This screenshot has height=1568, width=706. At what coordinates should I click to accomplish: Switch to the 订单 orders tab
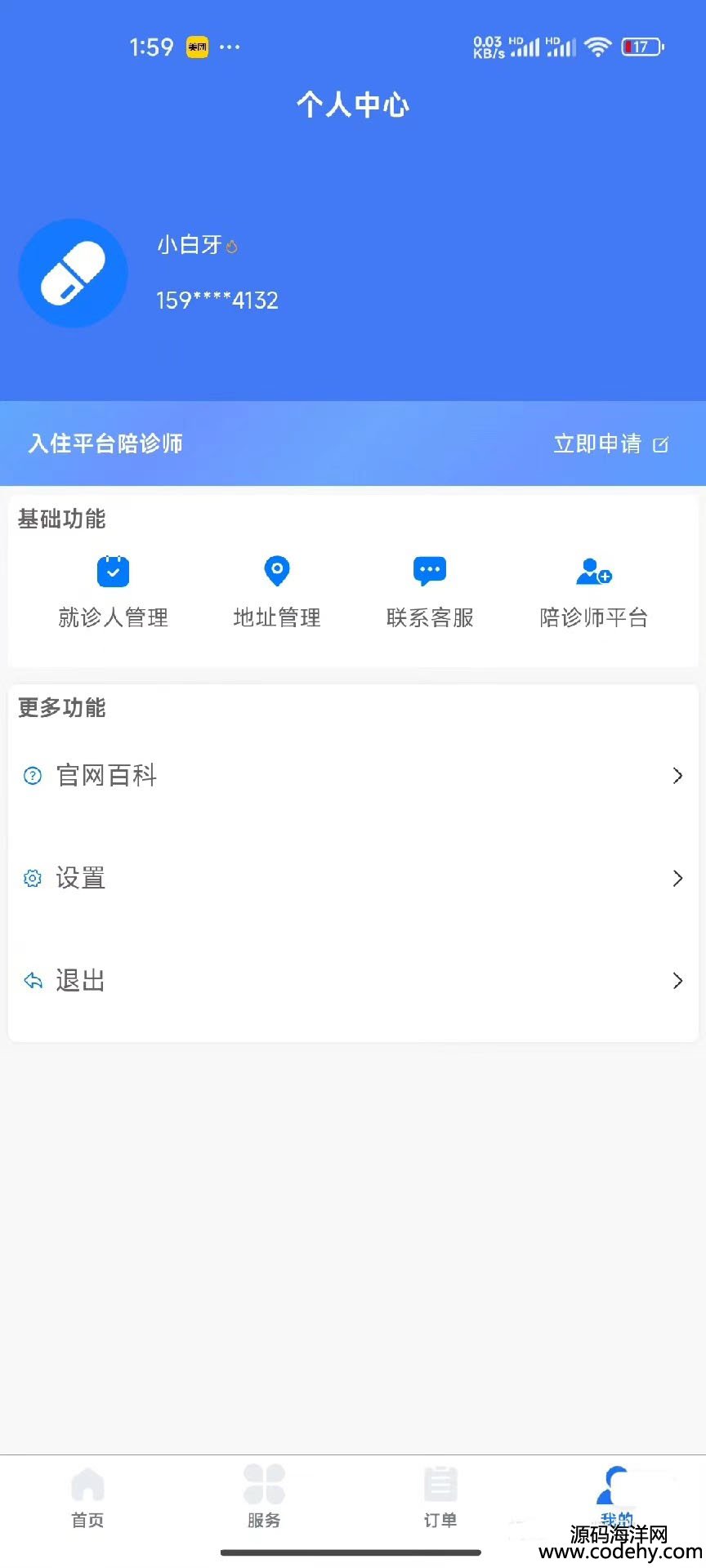[440, 1498]
